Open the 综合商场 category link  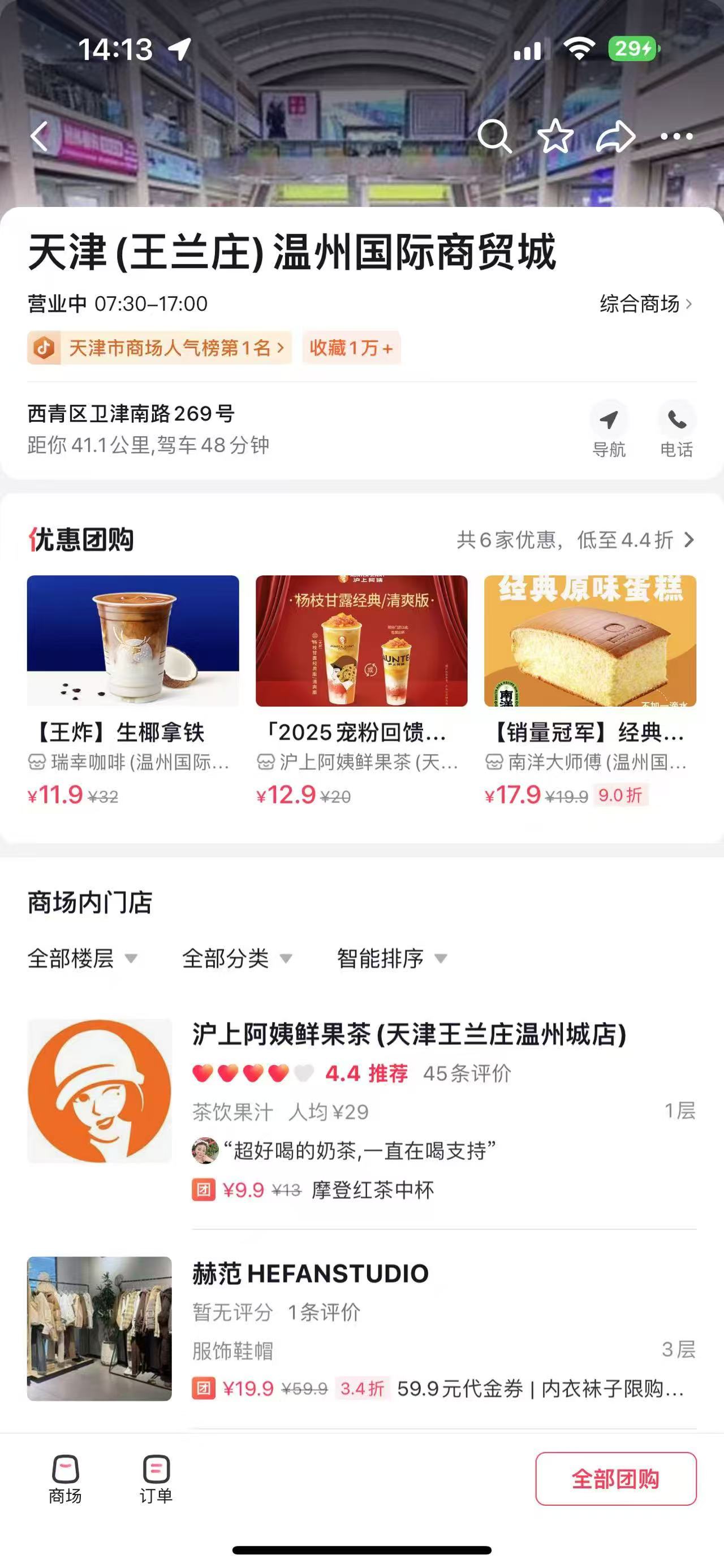coord(645,303)
